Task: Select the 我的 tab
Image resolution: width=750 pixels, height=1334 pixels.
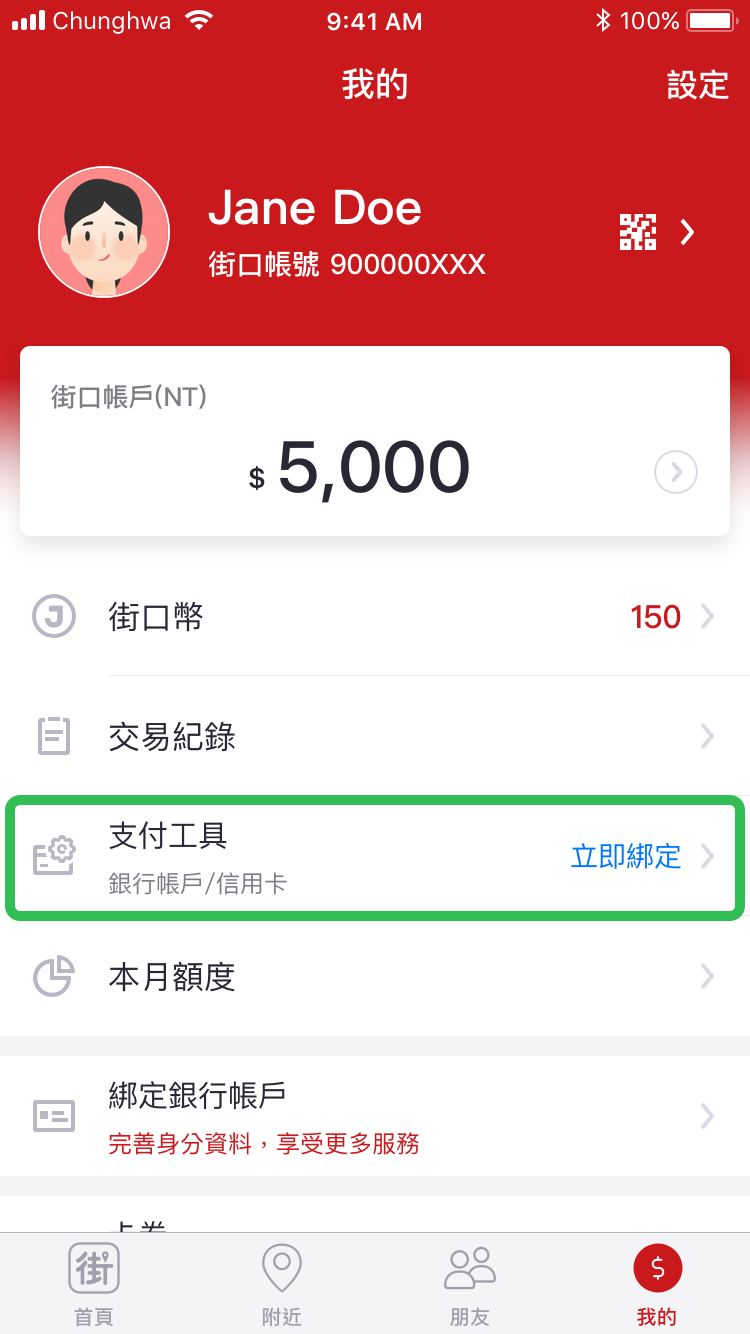Action: tap(657, 1284)
